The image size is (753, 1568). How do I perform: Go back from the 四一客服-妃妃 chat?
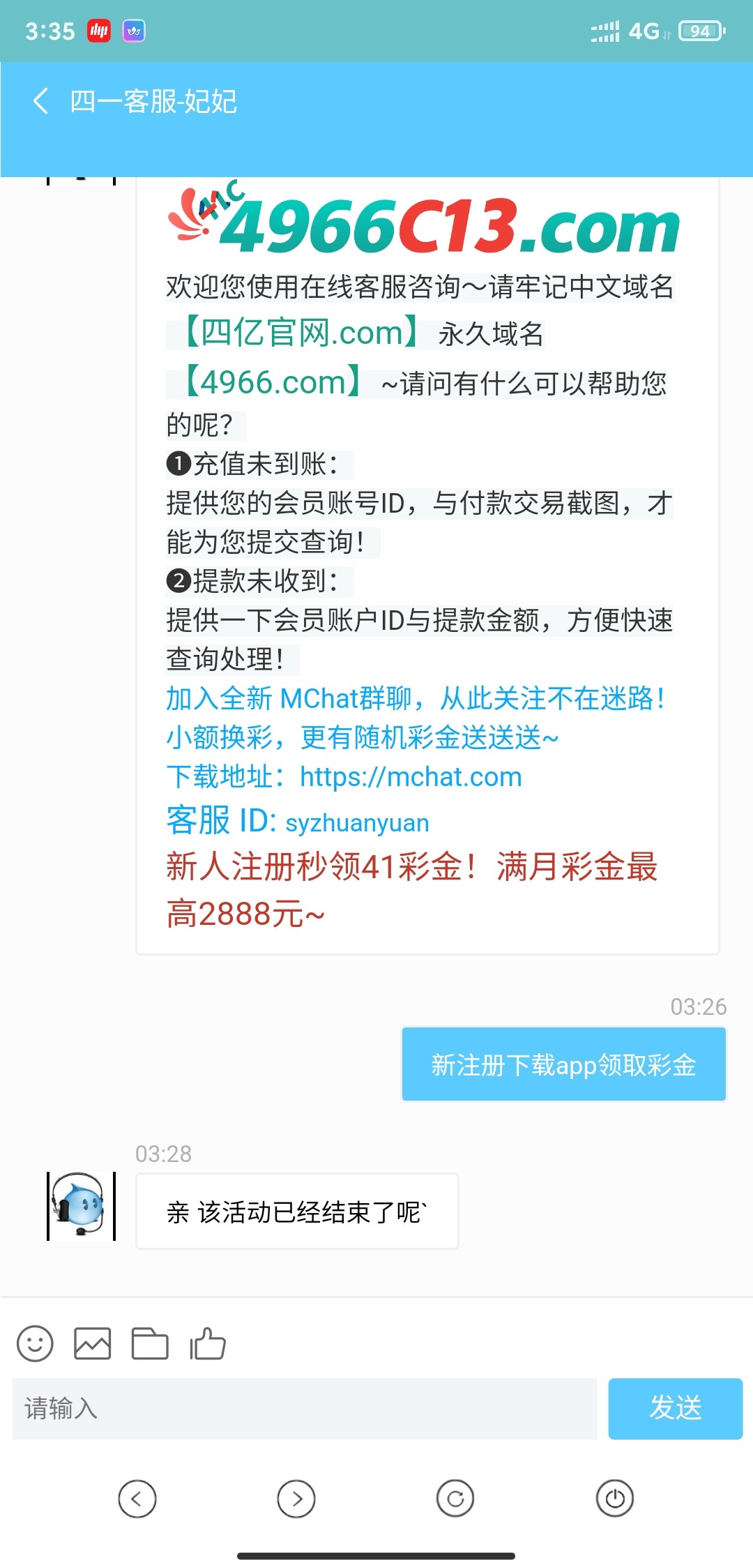[x=40, y=101]
